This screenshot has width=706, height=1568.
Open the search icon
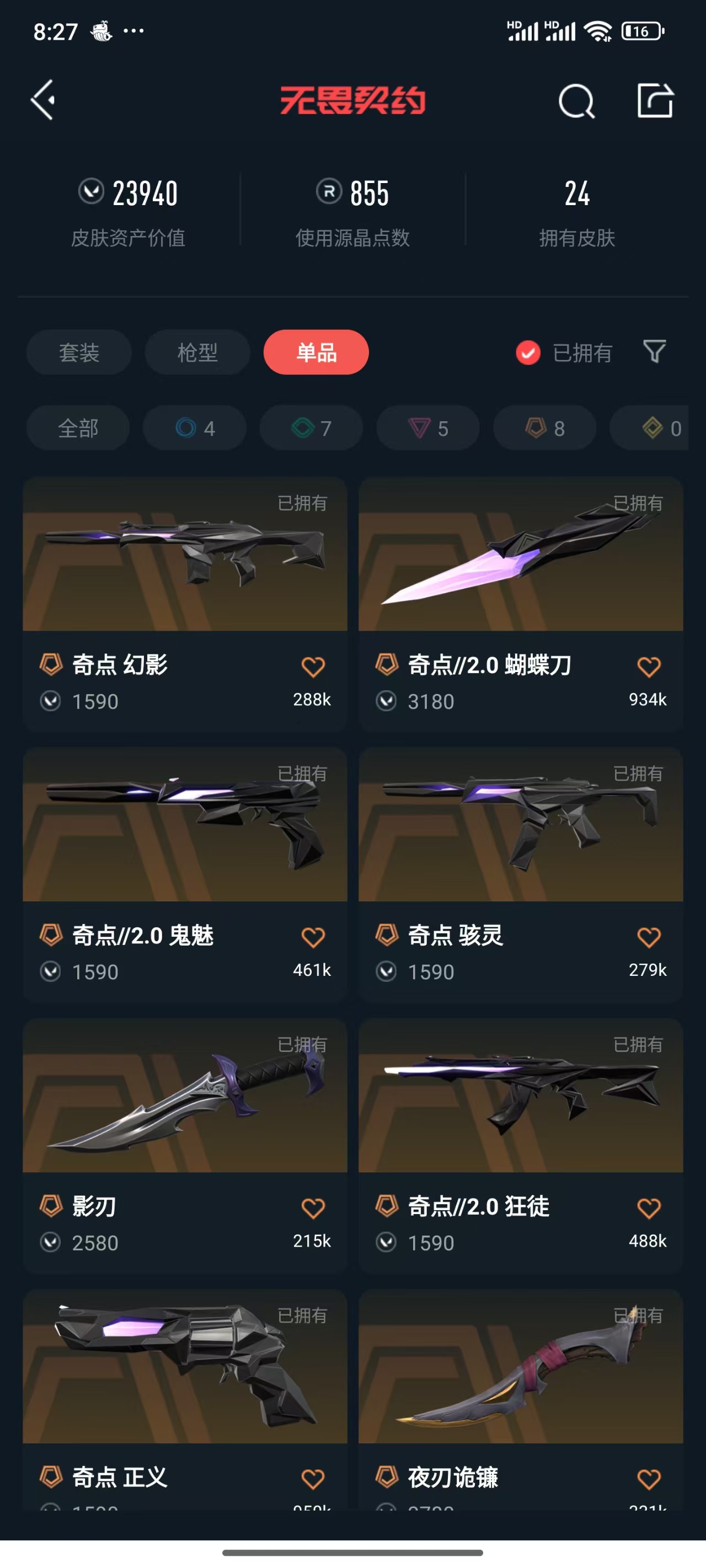pyautogui.click(x=576, y=101)
